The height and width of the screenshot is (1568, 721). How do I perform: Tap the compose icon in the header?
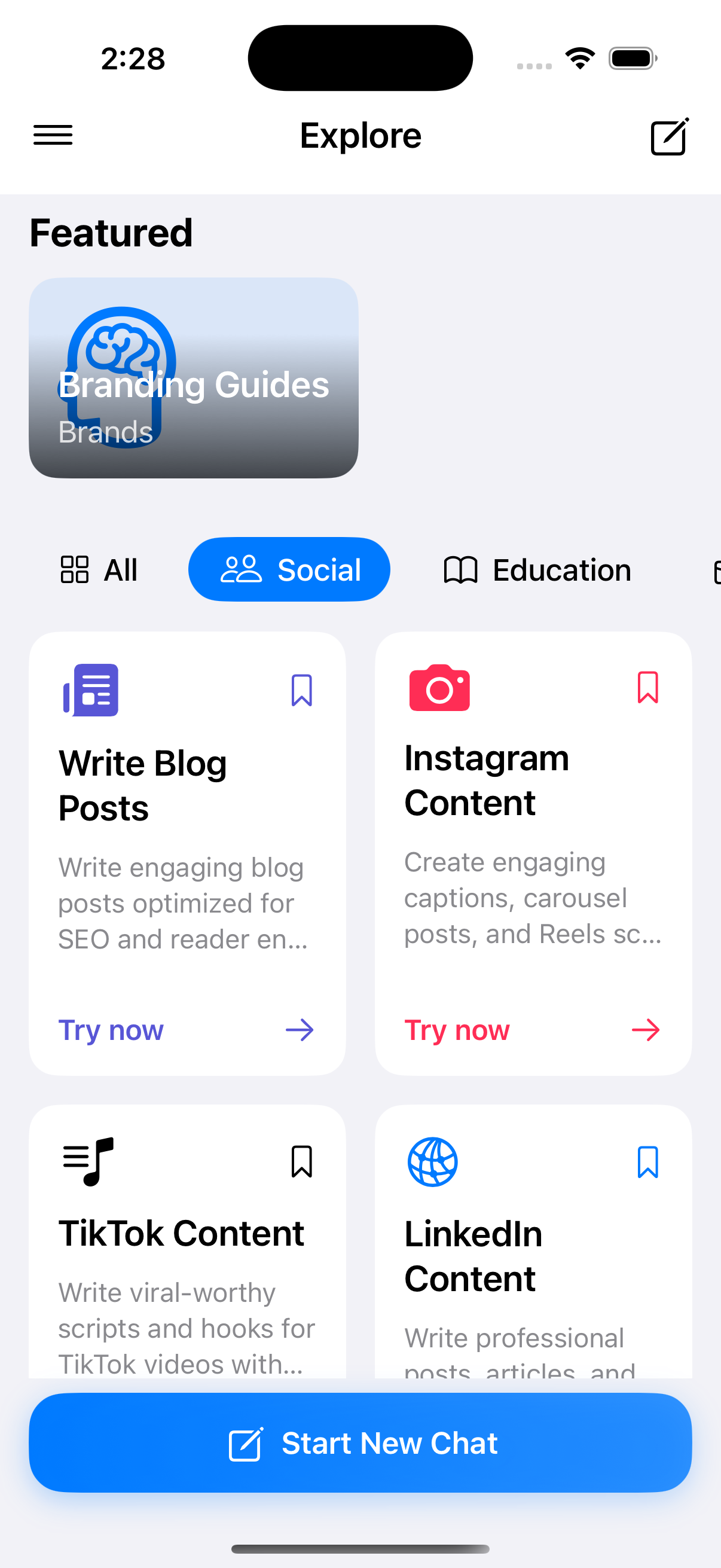click(x=669, y=137)
